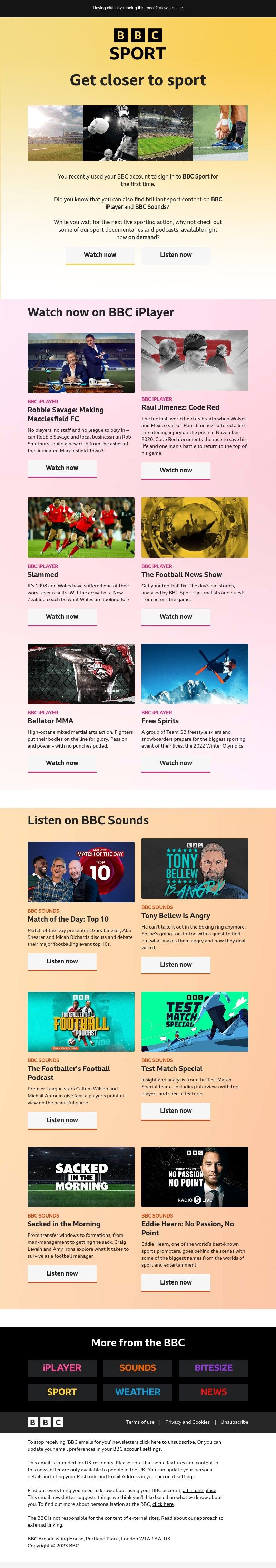This screenshot has width=276, height=1568.
Task: Open the NEWS tile
Action: pyautogui.click(x=214, y=1392)
